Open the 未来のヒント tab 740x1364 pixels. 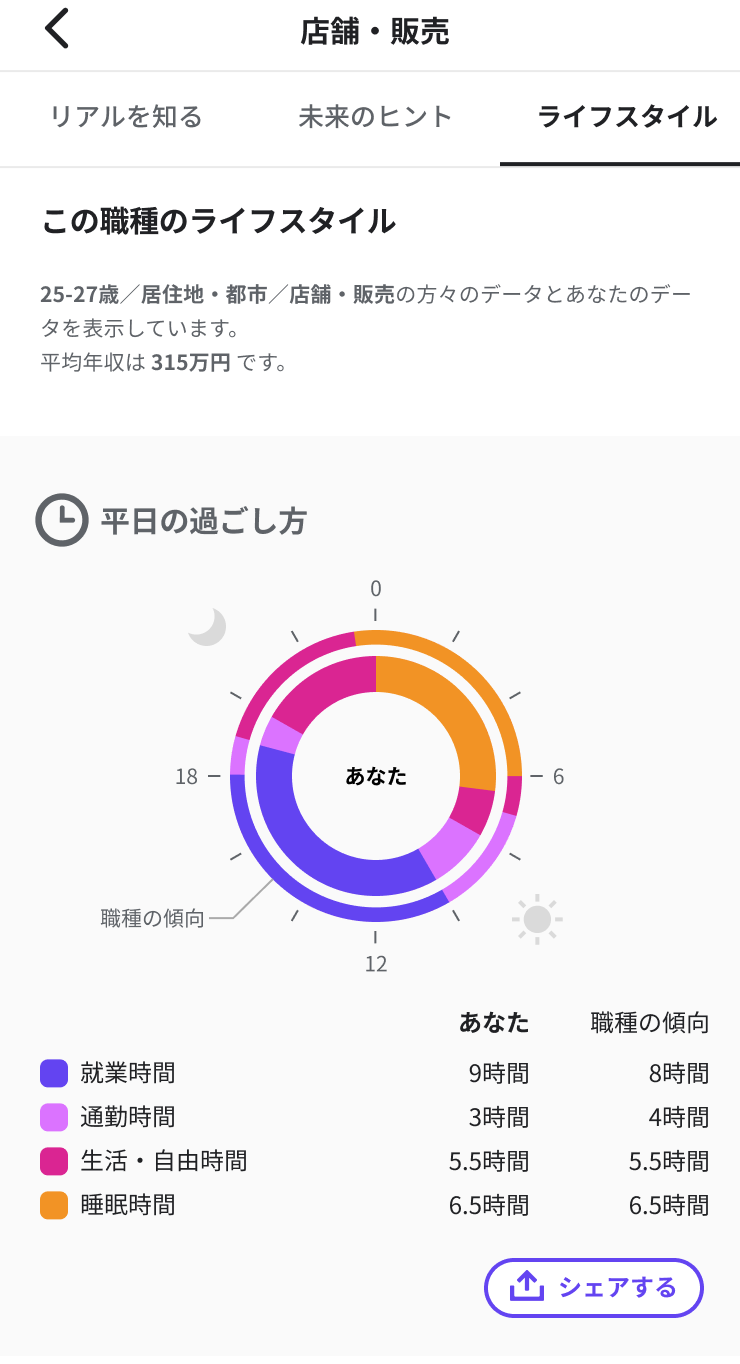pyautogui.click(x=375, y=117)
